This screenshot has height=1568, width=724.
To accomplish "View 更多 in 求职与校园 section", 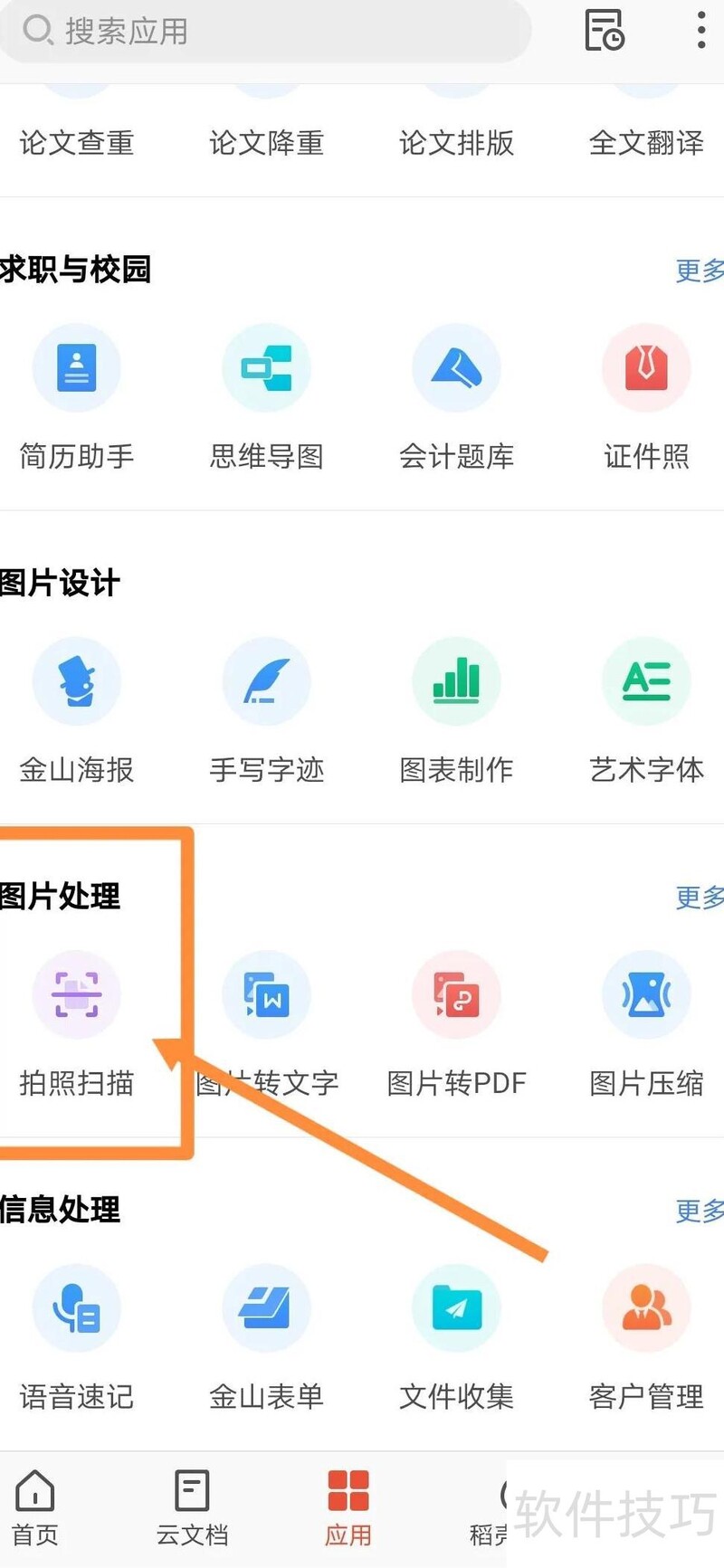I will tap(699, 270).
